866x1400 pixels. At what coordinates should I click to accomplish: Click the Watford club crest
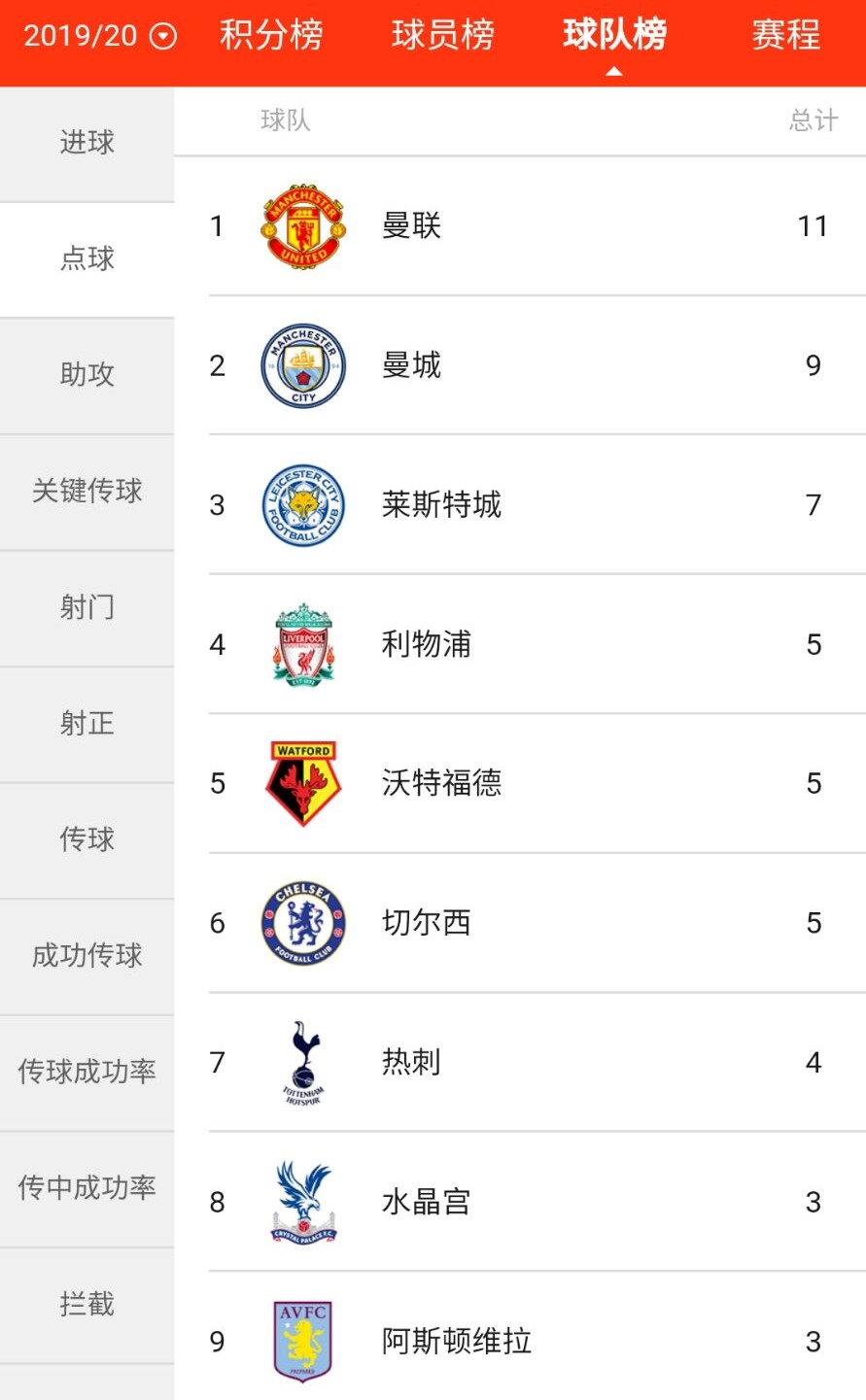pos(302,783)
